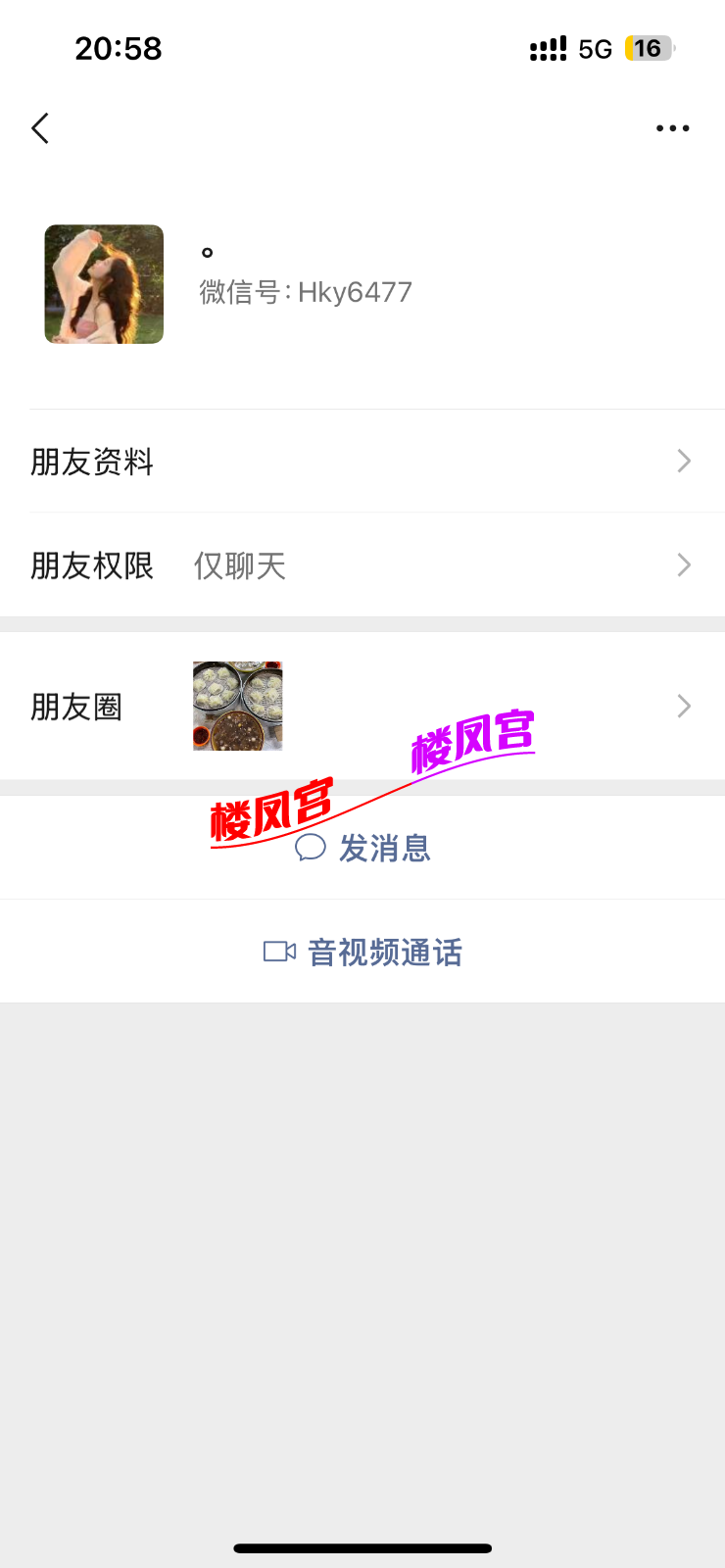The width and height of the screenshot is (725, 1568).
Task: Tap the cellular signal bars icon
Action: (549, 48)
